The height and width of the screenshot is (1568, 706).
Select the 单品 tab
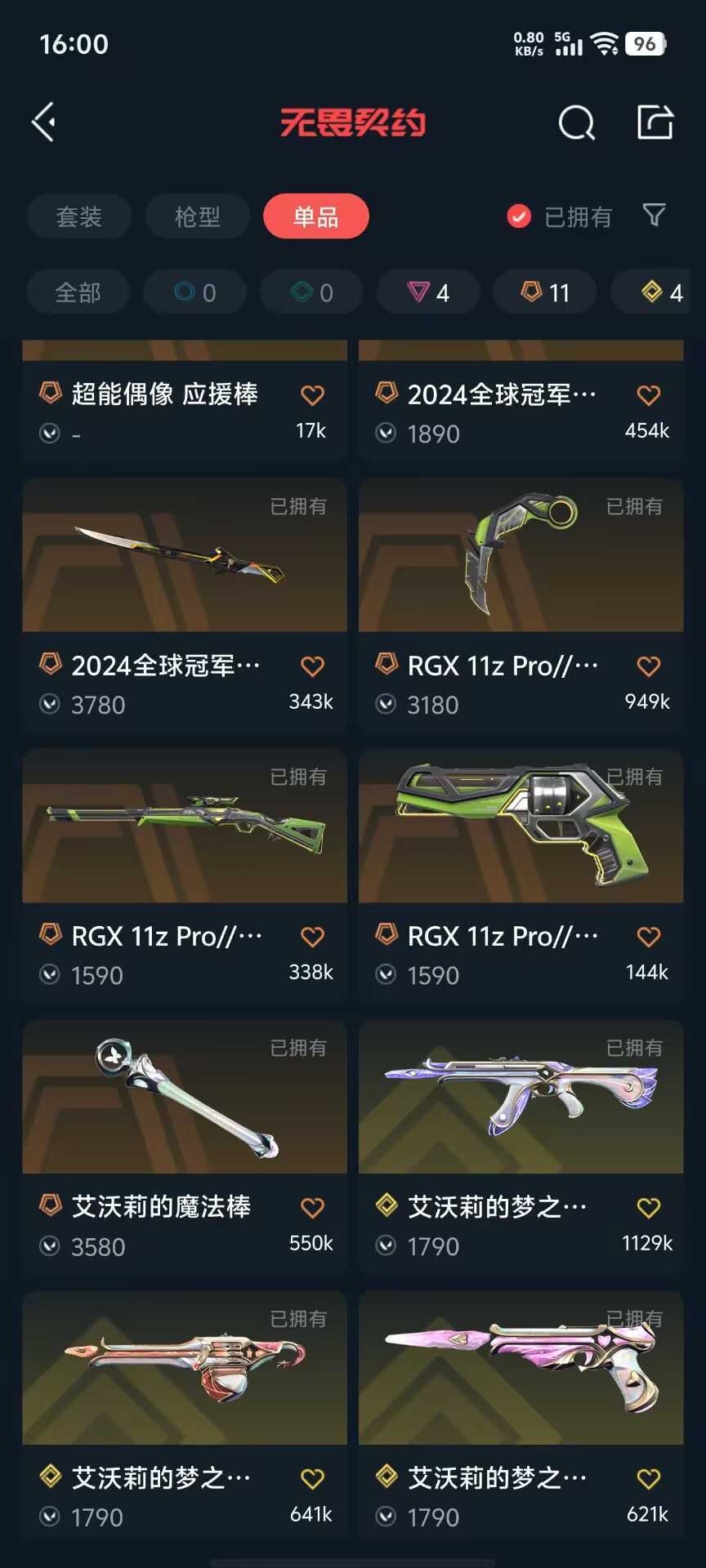316,216
